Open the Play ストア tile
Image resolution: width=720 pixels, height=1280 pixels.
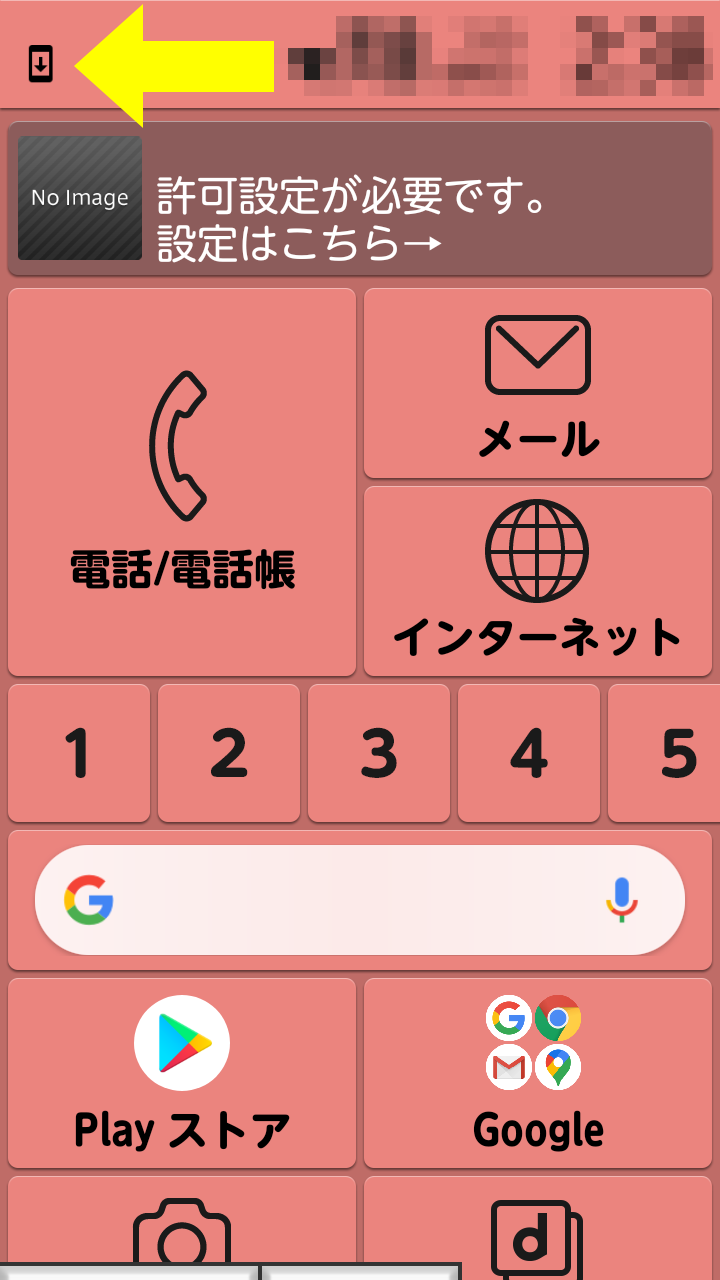[x=182, y=1073]
